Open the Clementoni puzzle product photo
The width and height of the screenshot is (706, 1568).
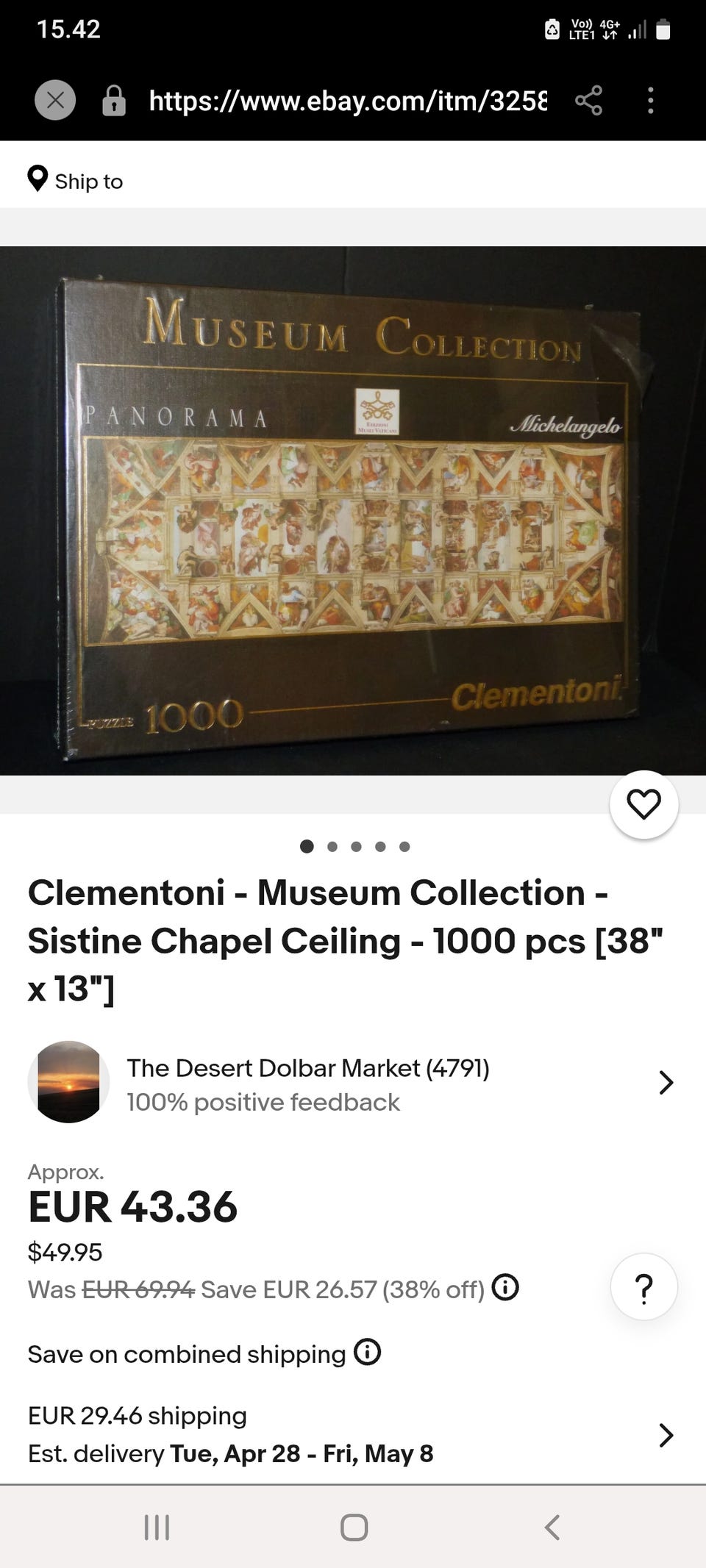coord(353,510)
